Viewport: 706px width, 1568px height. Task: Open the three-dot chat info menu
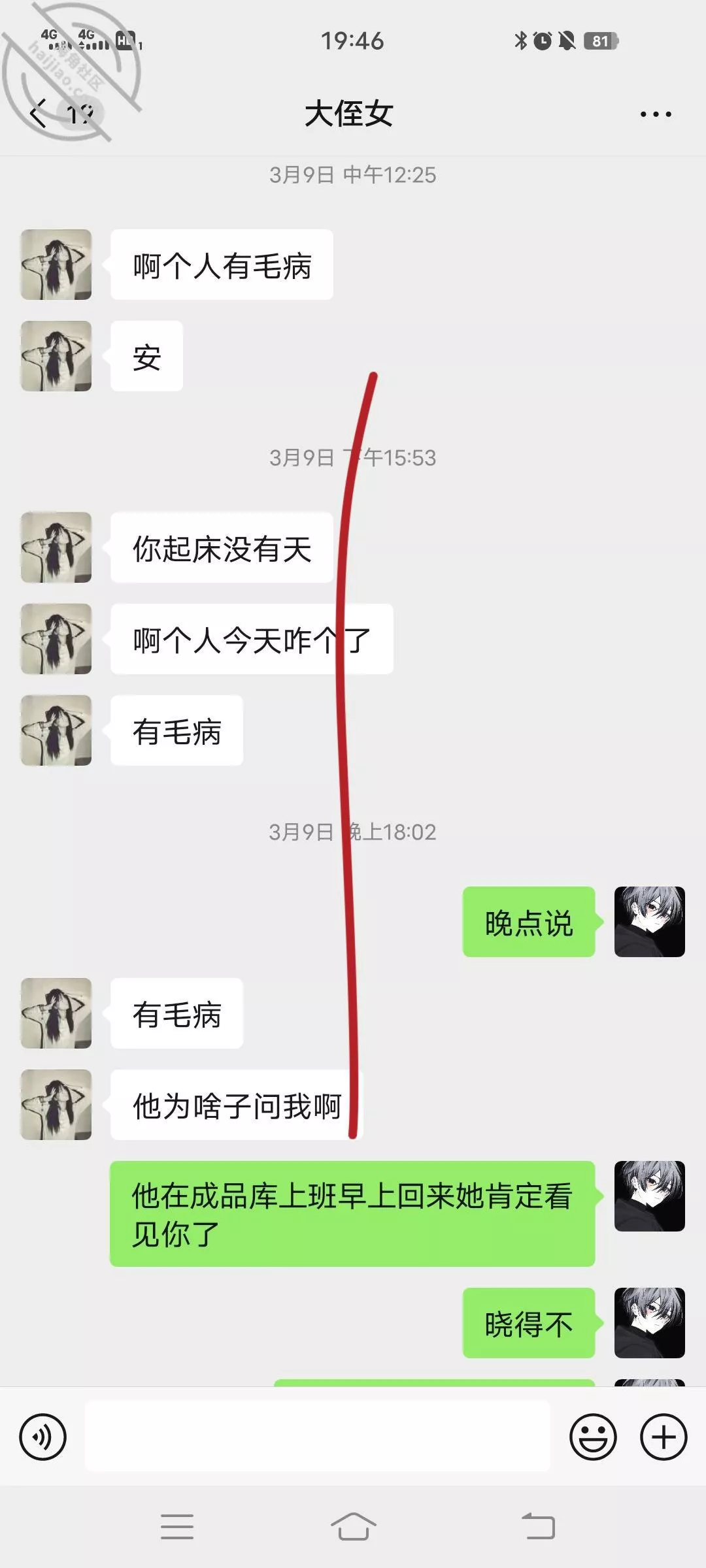[x=655, y=114]
